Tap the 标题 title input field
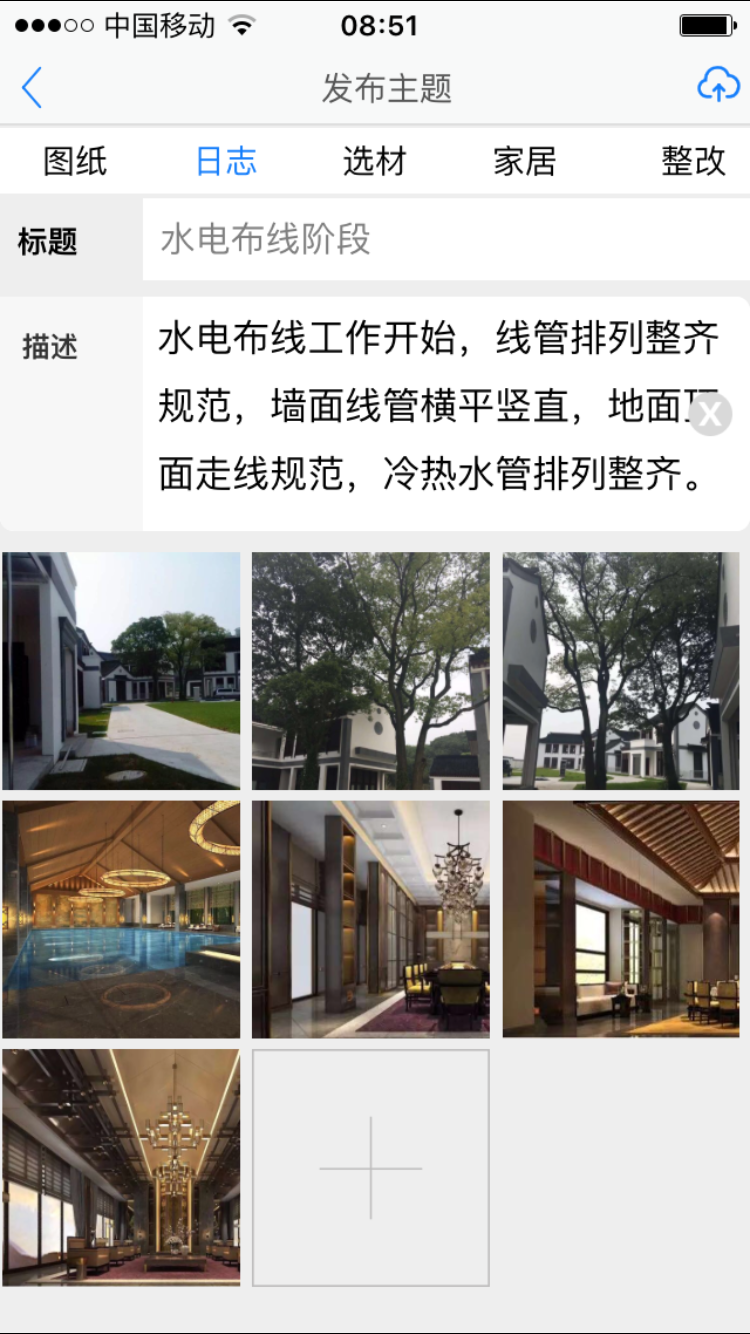 [445, 240]
